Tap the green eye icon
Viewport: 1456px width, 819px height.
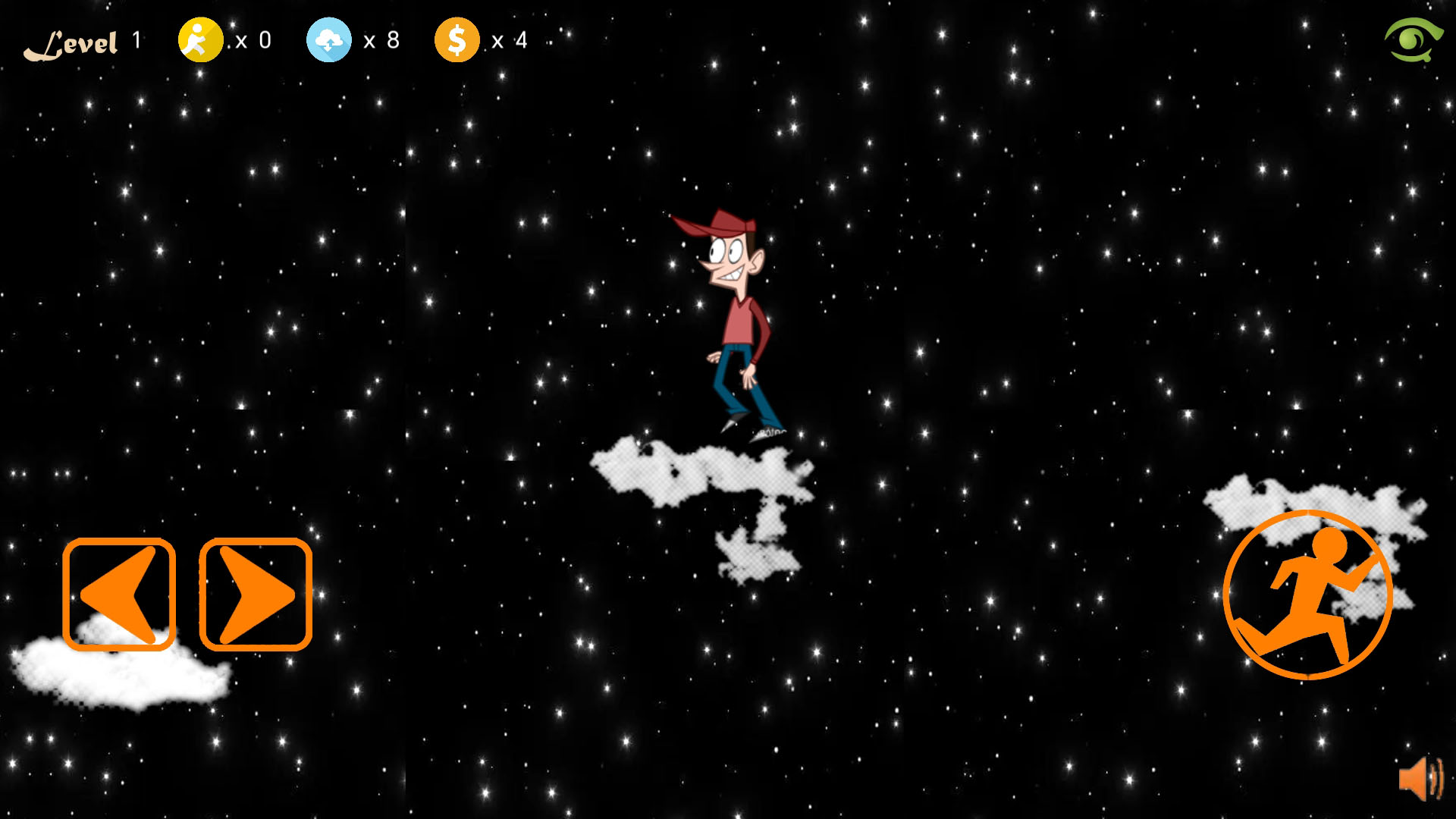[x=1413, y=39]
